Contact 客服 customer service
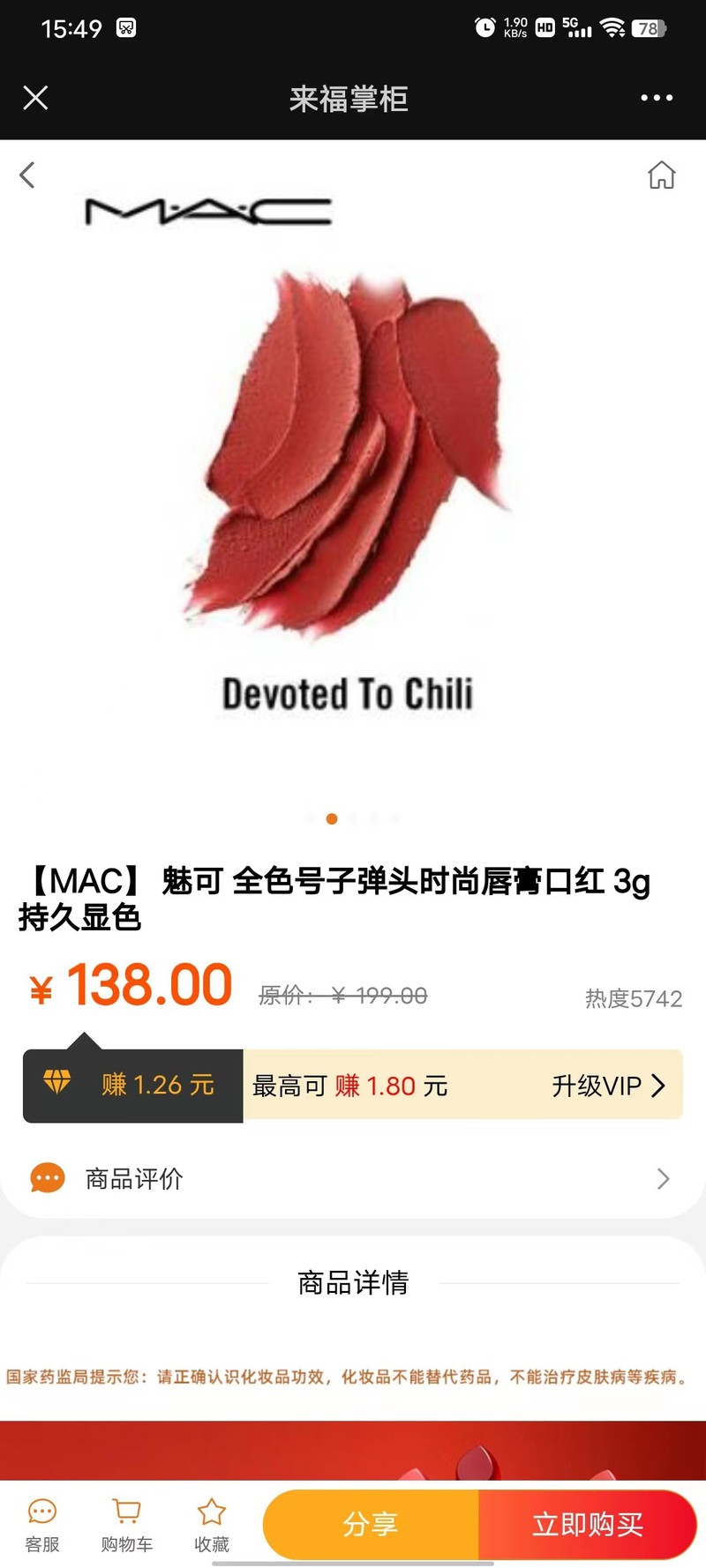The height and width of the screenshot is (1568, 706). [x=42, y=1525]
